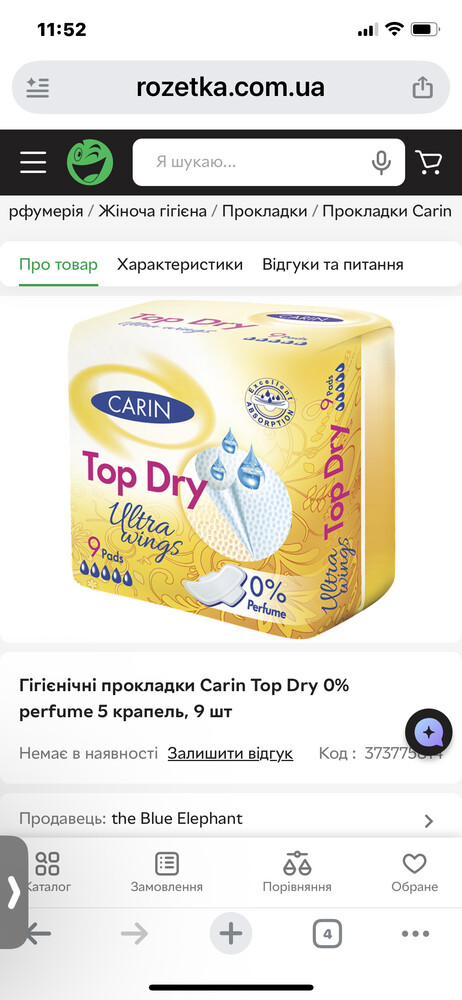The height and width of the screenshot is (1000, 462).
Task: Open the 'Прокладки Carin' breadcrumb
Action: tap(387, 211)
